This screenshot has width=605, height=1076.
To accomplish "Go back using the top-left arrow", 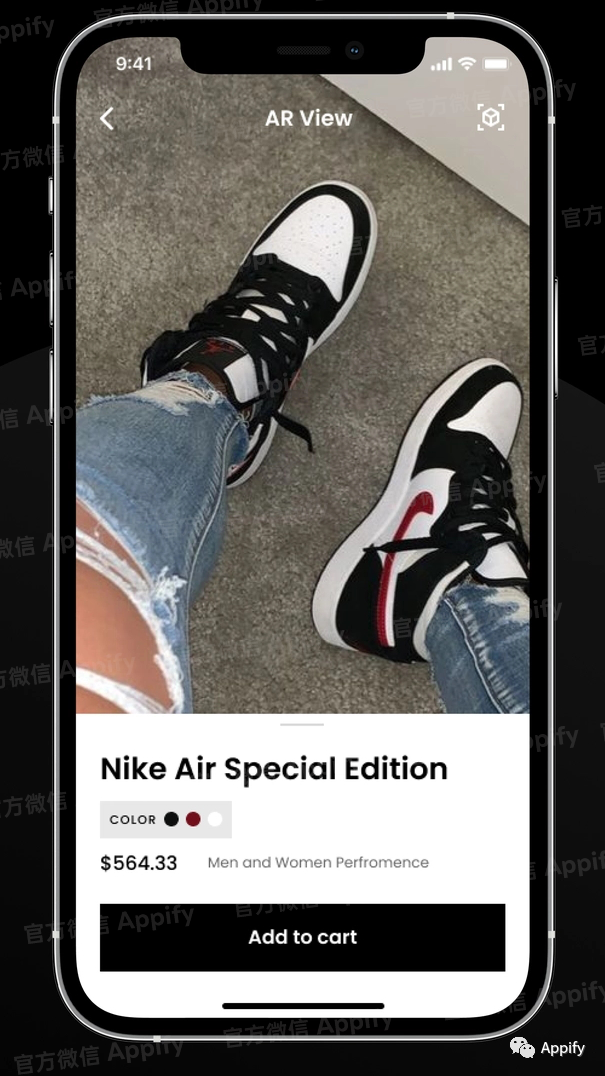I will pos(107,119).
